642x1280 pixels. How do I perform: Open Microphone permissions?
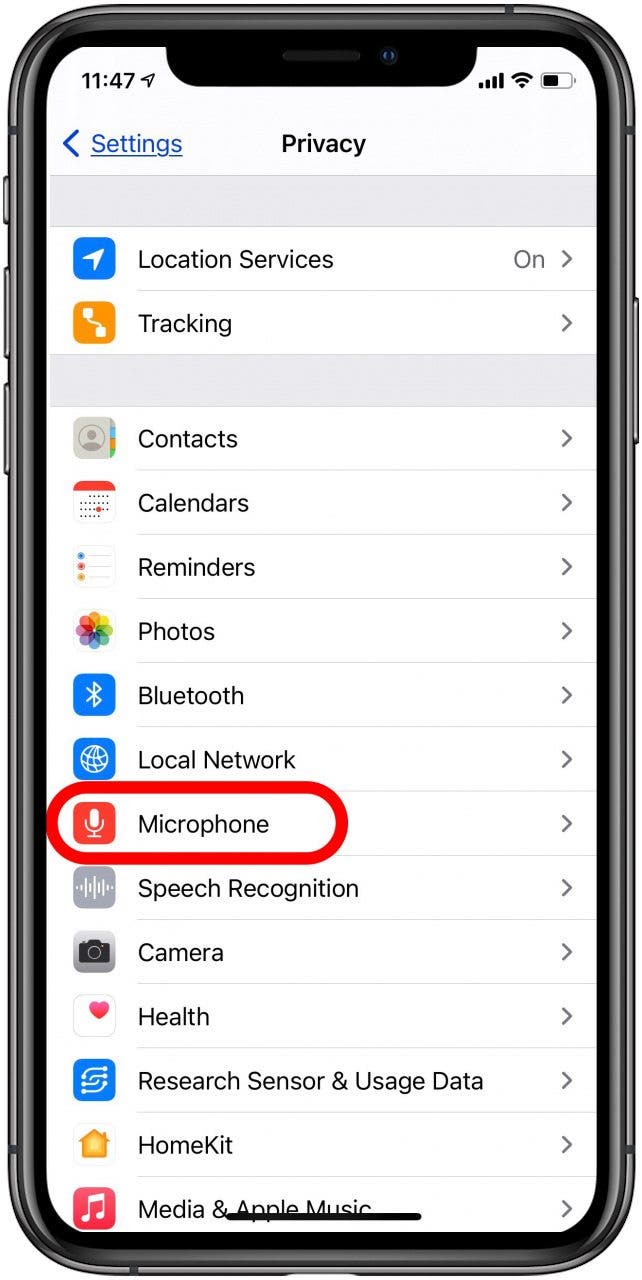point(322,824)
